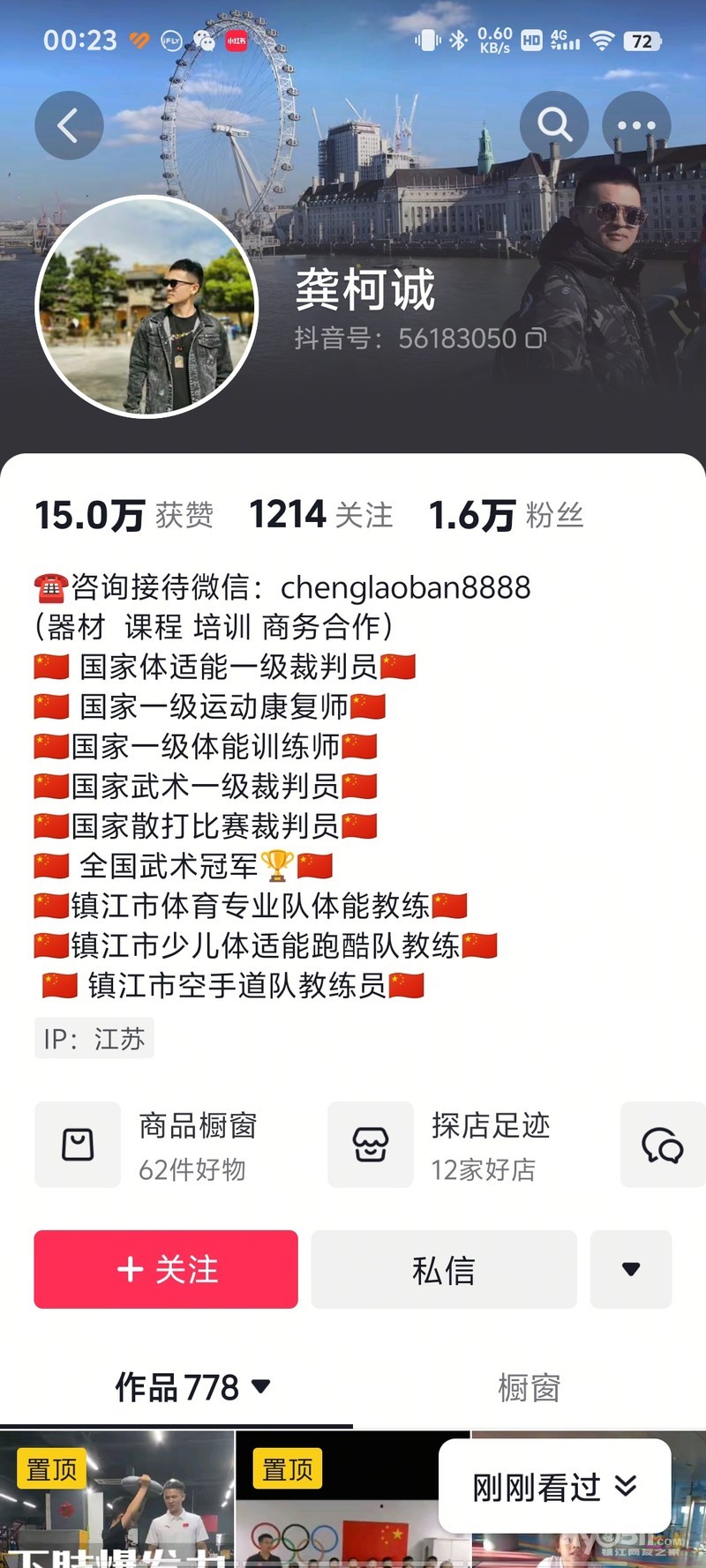View the 1214 关注 following list
The image size is (706, 1568).
coord(321,515)
